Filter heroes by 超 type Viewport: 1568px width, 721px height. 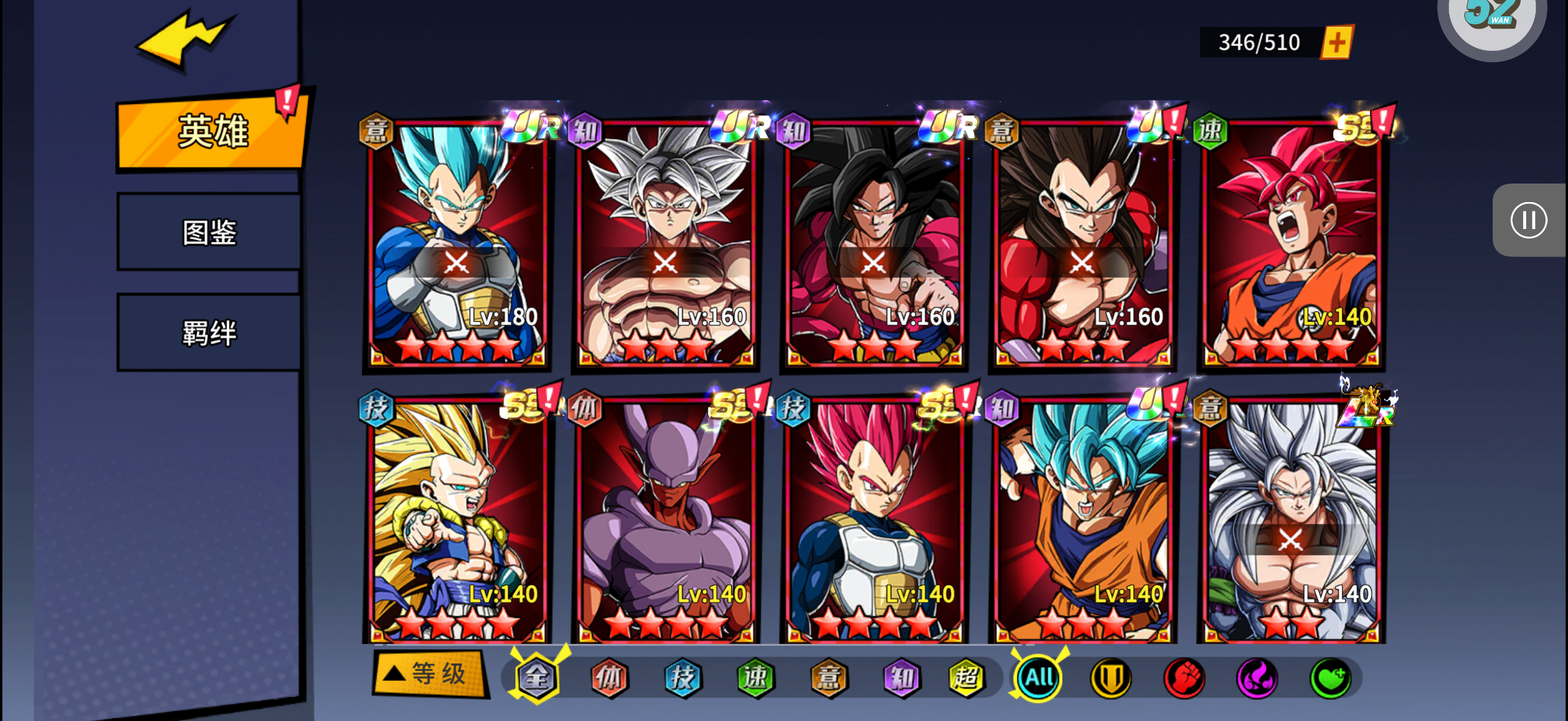(x=966, y=677)
